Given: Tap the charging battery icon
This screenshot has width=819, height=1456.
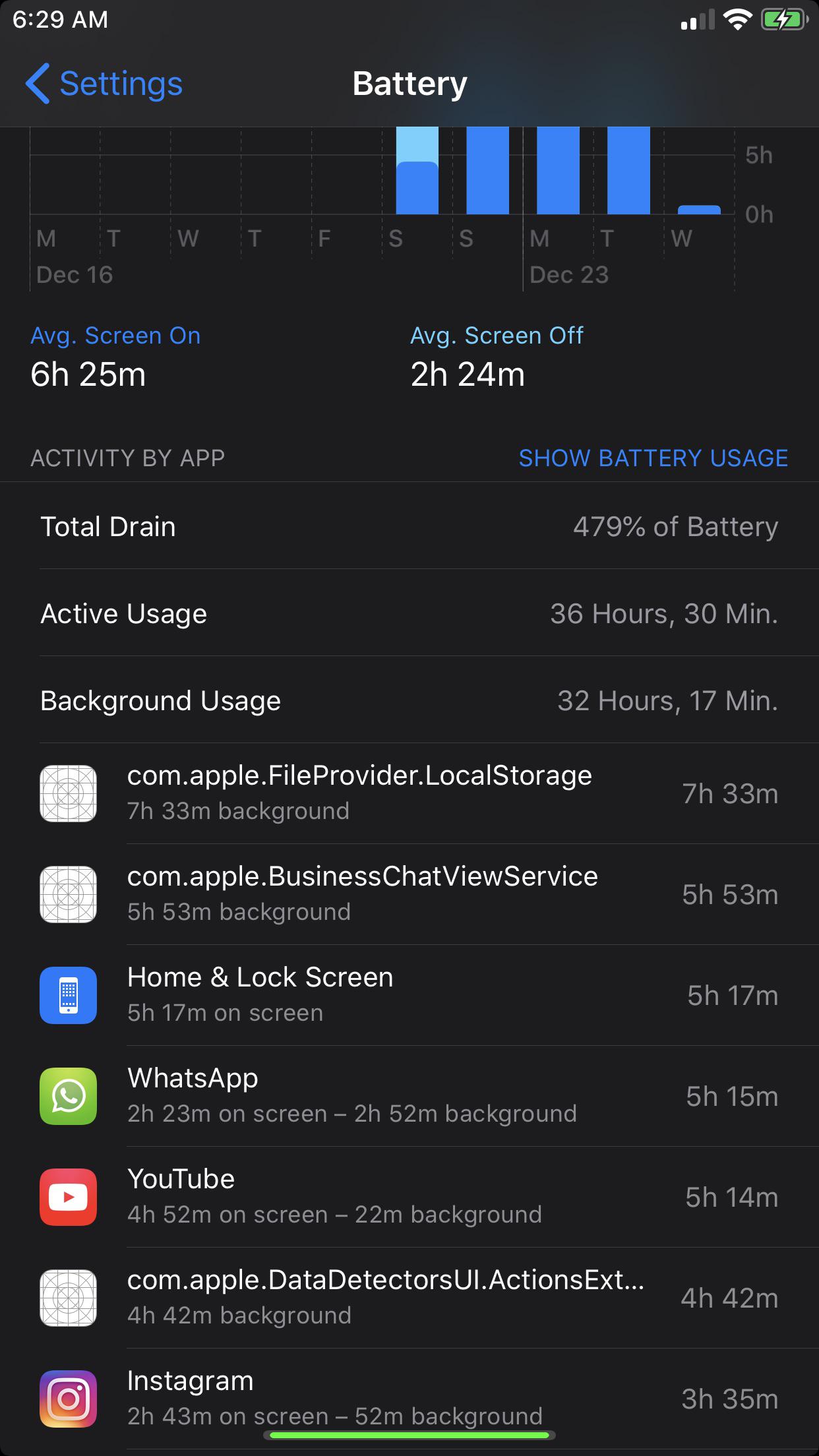Looking at the screenshot, I should [785, 19].
